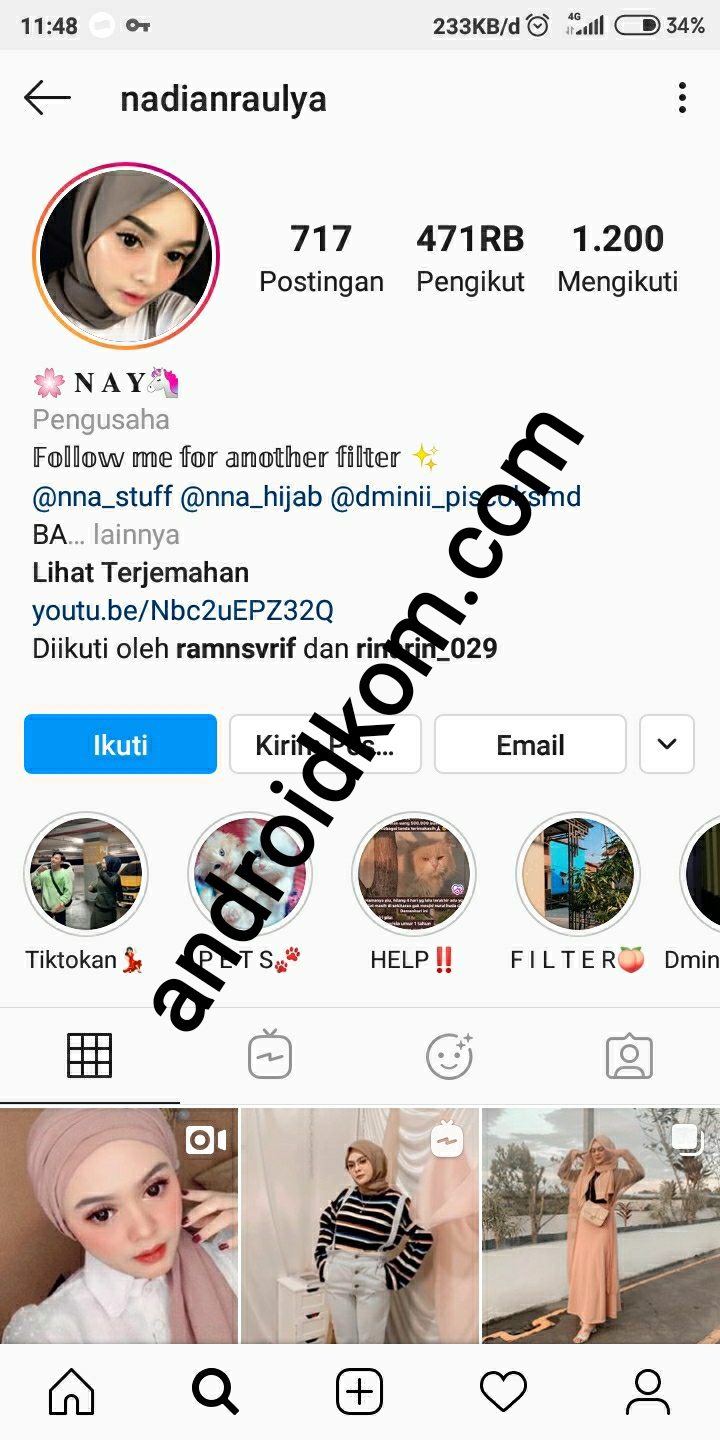Open the 1.200 Mengikuti following list
This screenshot has width=720, height=1440.
(x=618, y=259)
